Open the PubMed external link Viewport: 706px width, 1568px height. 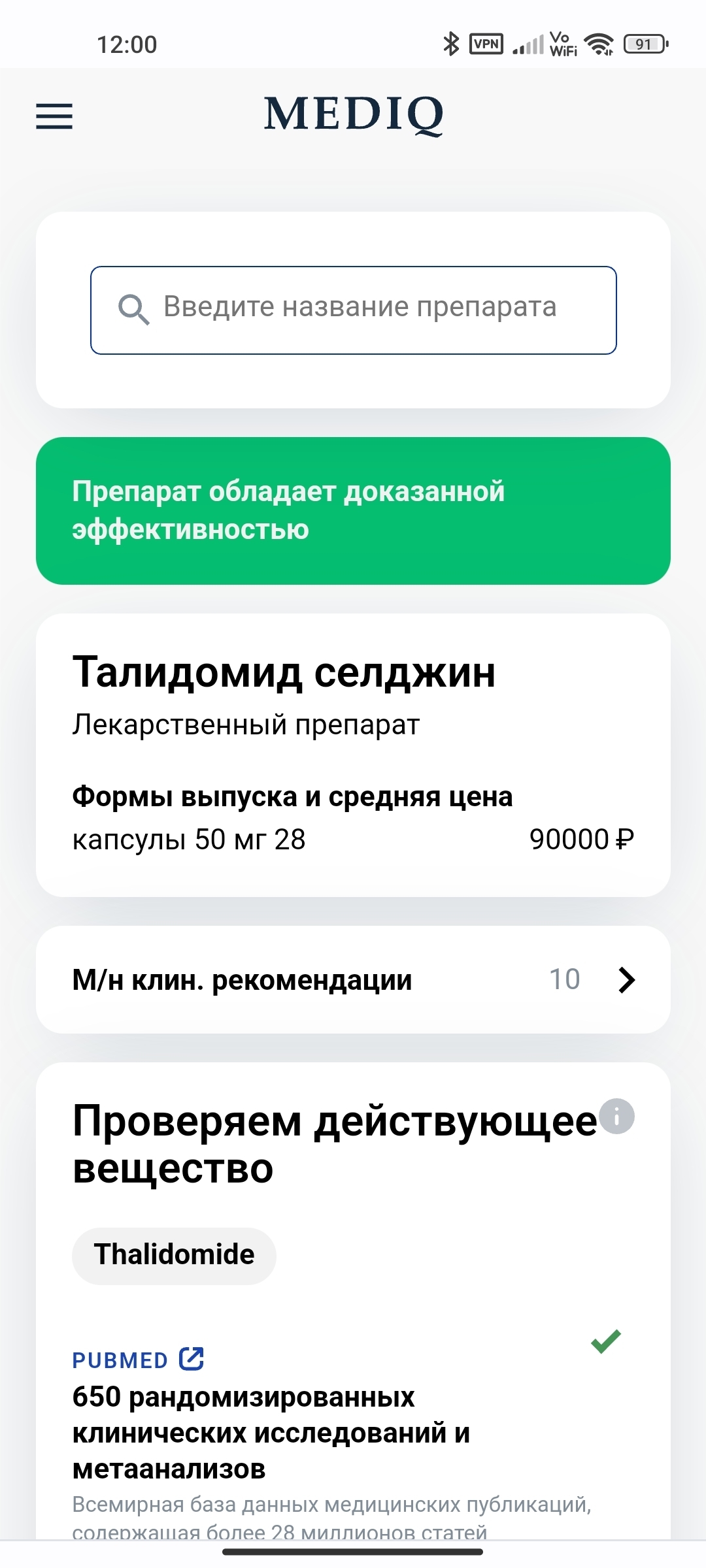pyautogui.click(x=192, y=1358)
